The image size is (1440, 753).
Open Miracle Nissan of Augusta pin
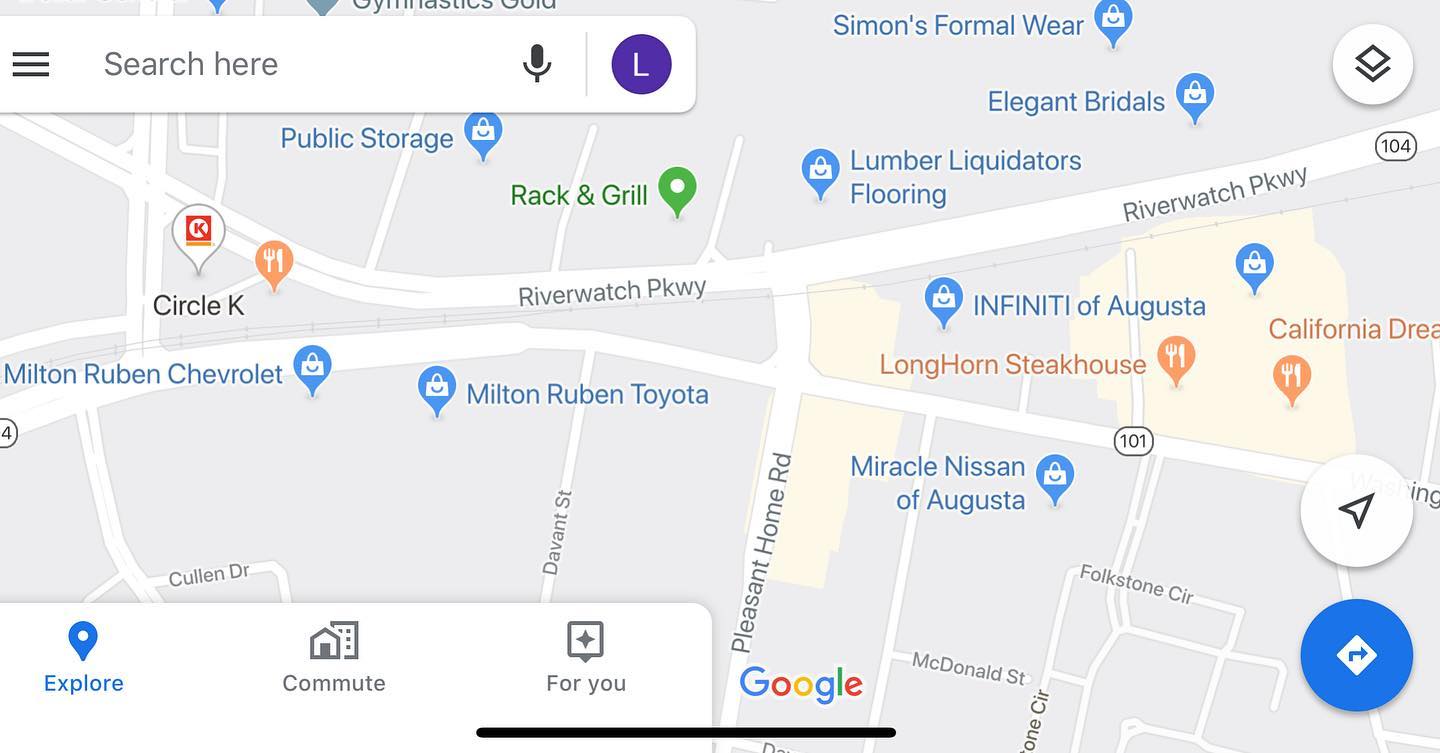tap(1054, 475)
